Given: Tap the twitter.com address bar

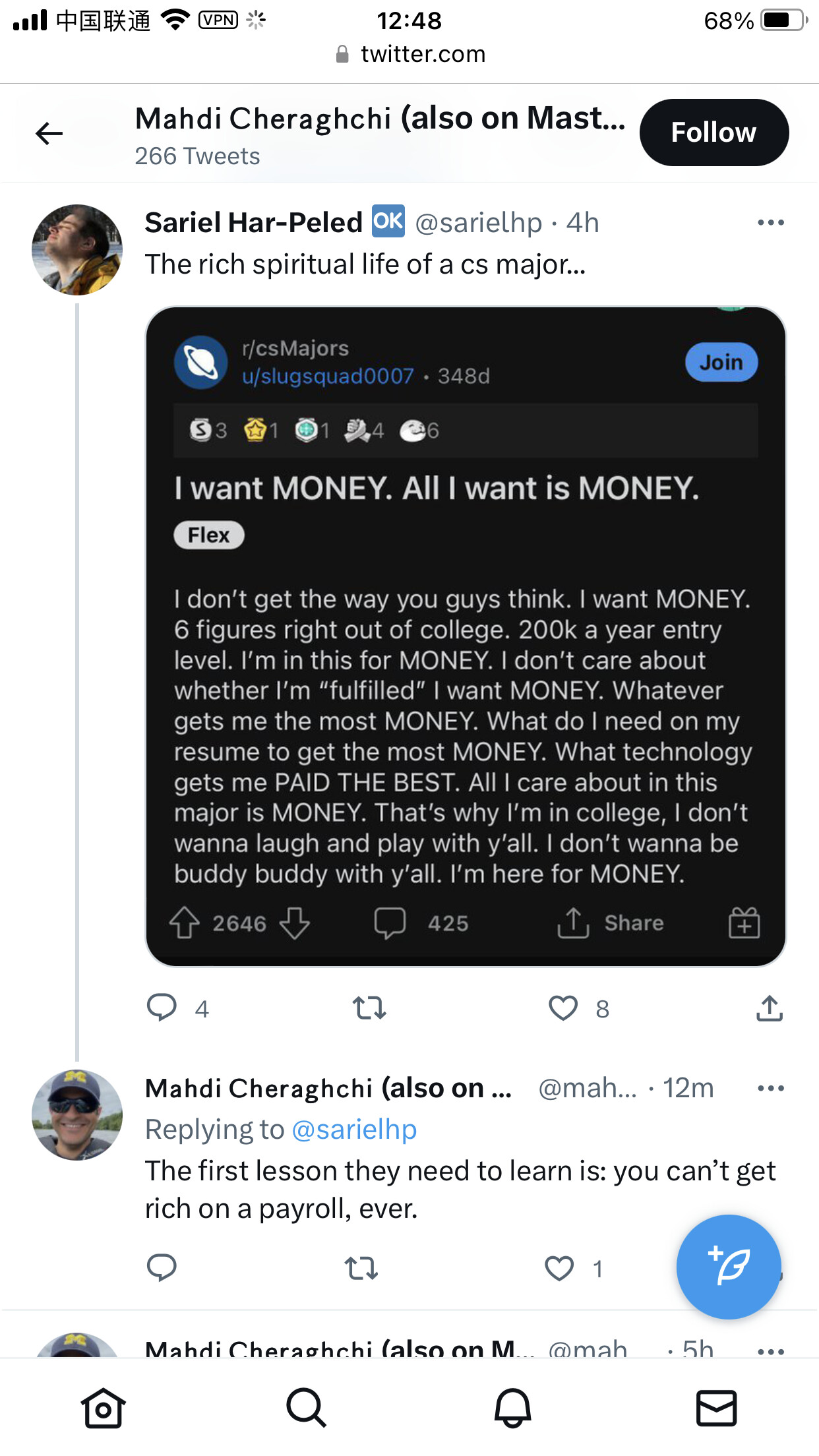Looking at the screenshot, I should pos(409,54).
